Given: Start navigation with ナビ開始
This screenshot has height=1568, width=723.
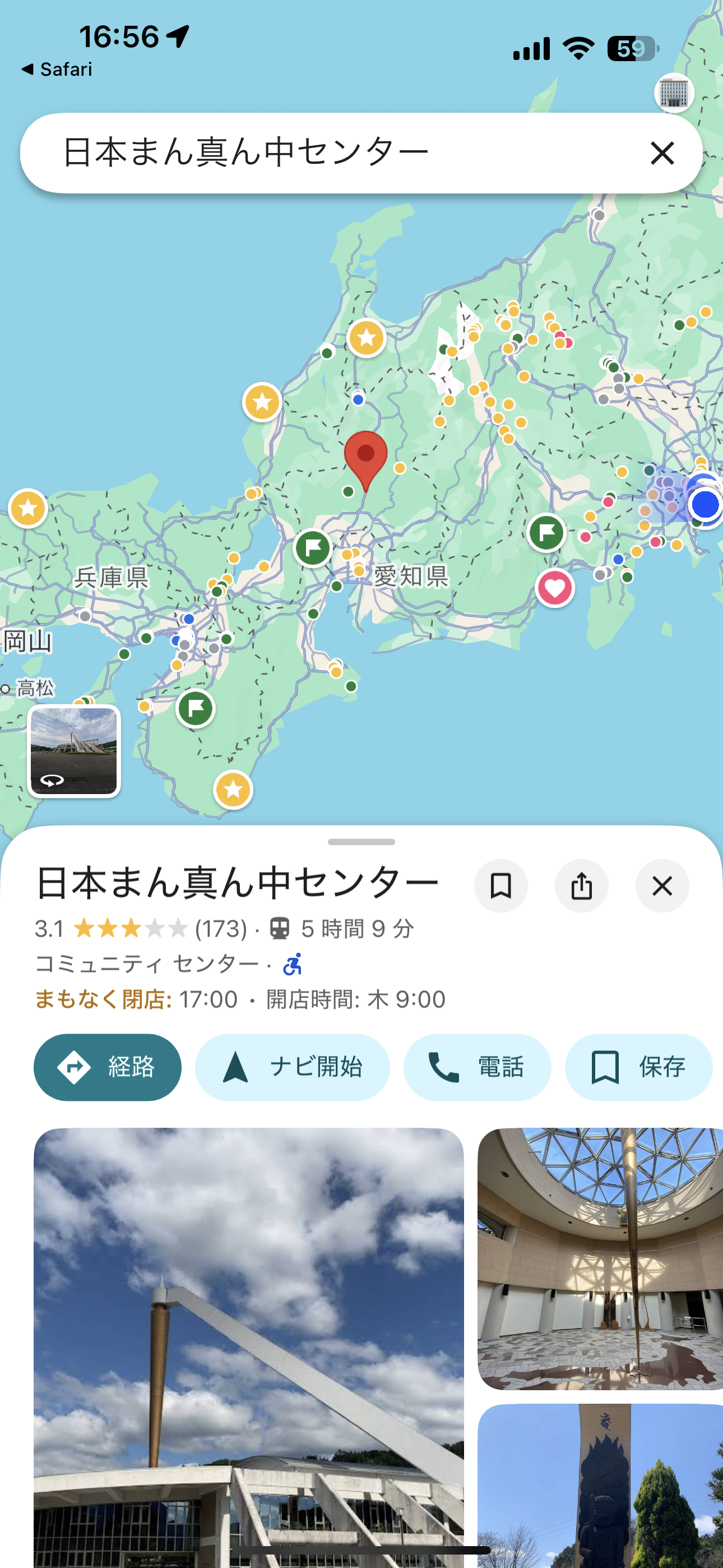Looking at the screenshot, I should click(x=292, y=1067).
